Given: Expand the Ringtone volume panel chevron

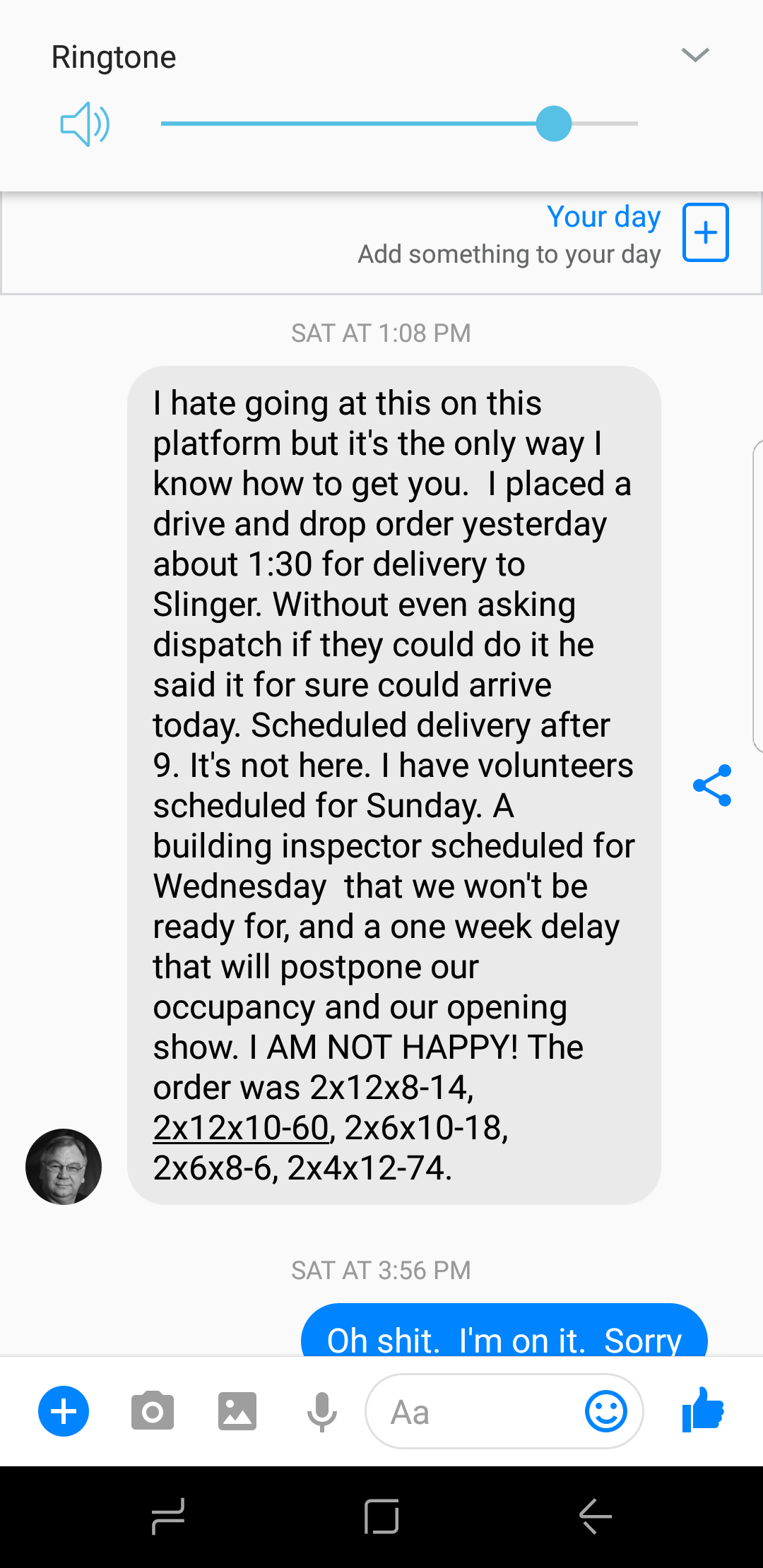Looking at the screenshot, I should [x=695, y=55].
